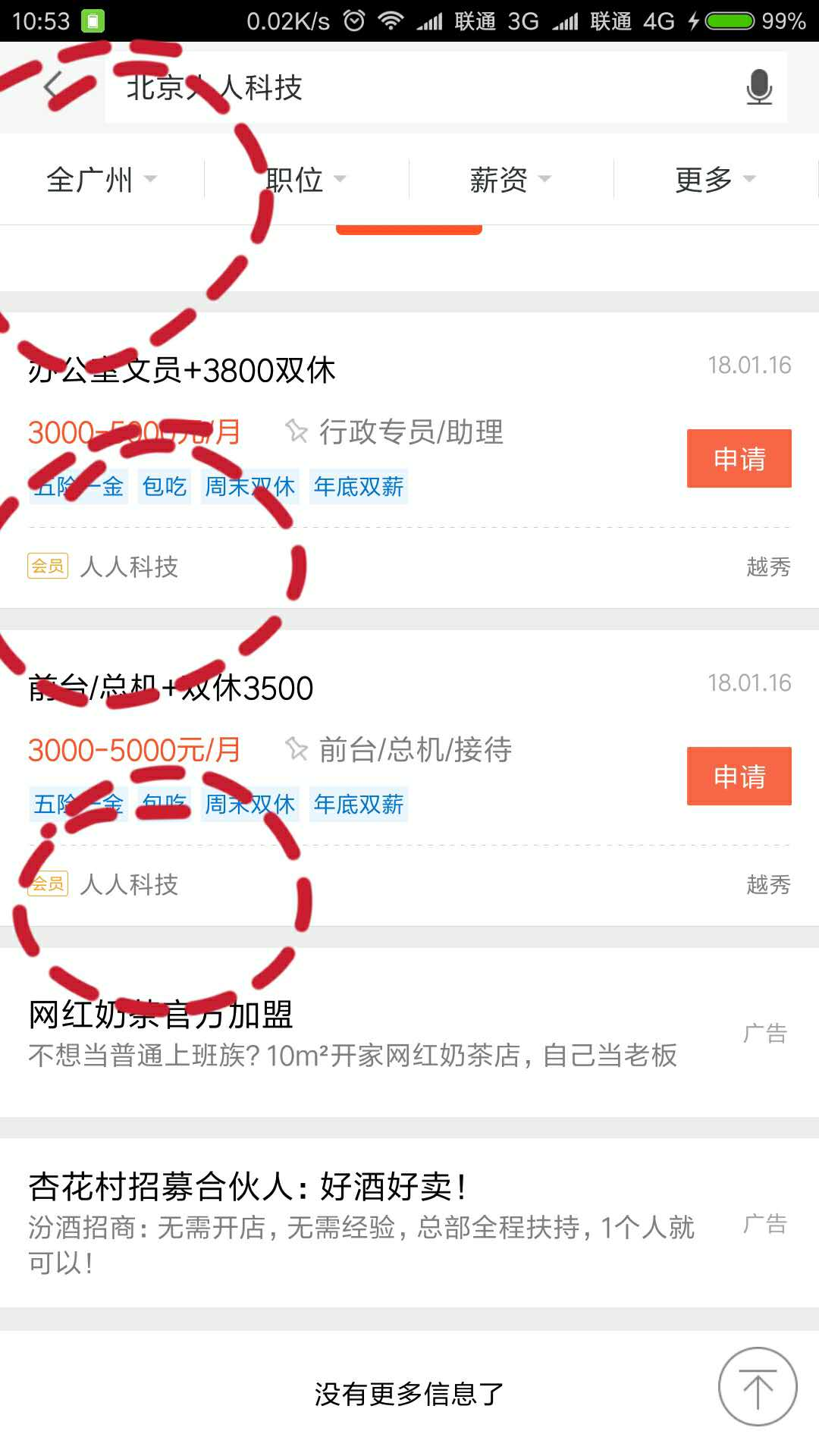
Task: Open the 职位 filter dropdown
Action: [306, 180]
